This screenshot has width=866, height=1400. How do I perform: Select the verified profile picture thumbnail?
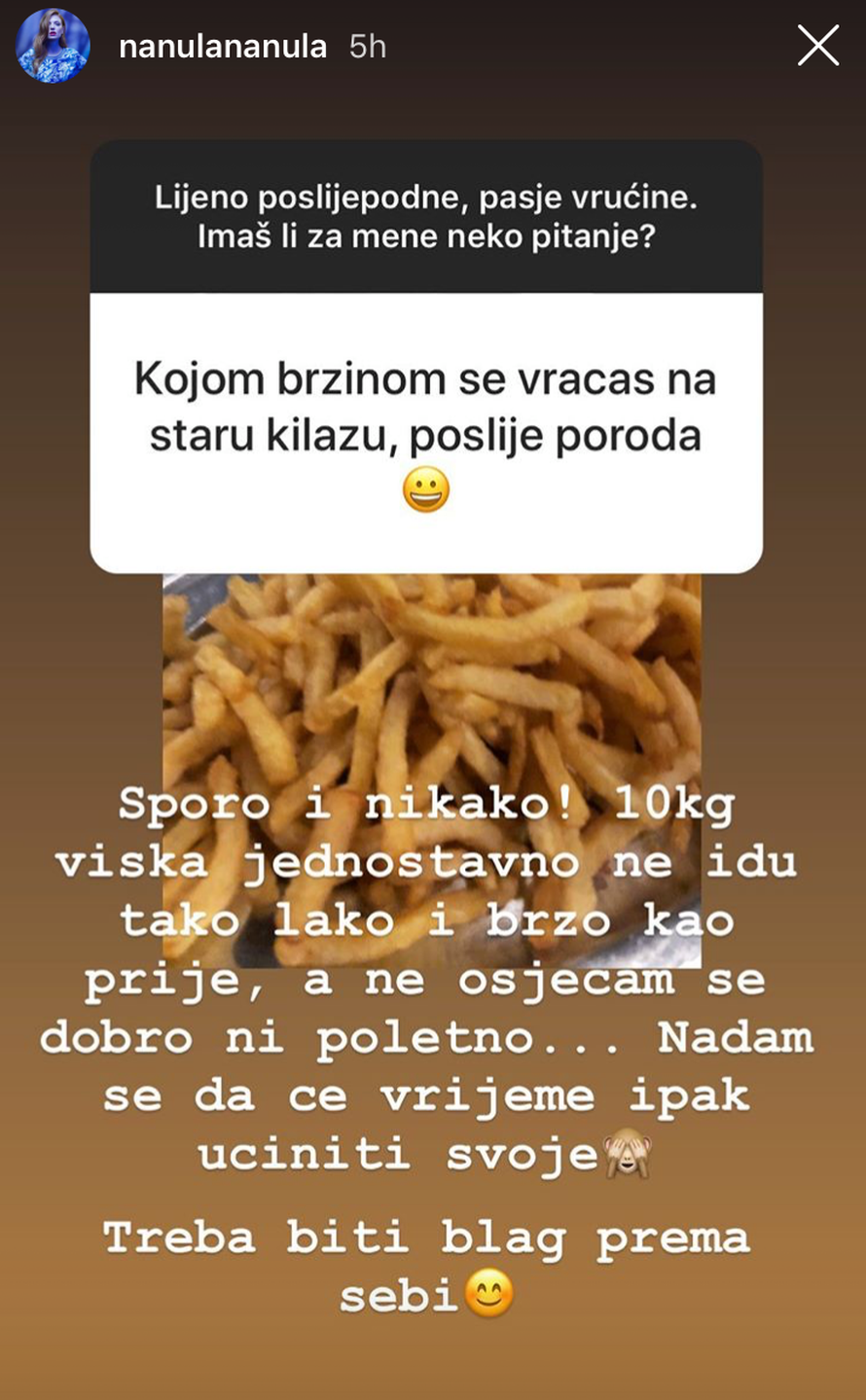(53, 45)
